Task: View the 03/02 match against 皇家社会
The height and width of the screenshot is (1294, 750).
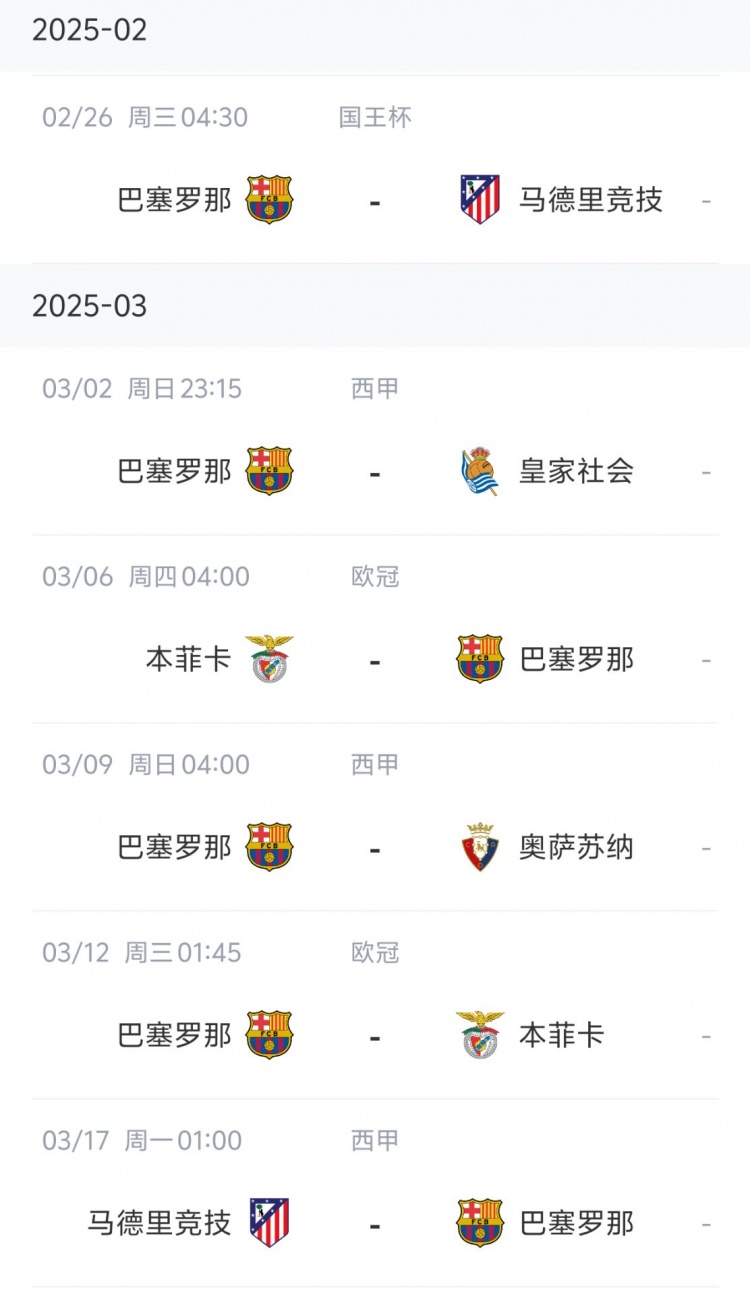Action: click(375, 471)
